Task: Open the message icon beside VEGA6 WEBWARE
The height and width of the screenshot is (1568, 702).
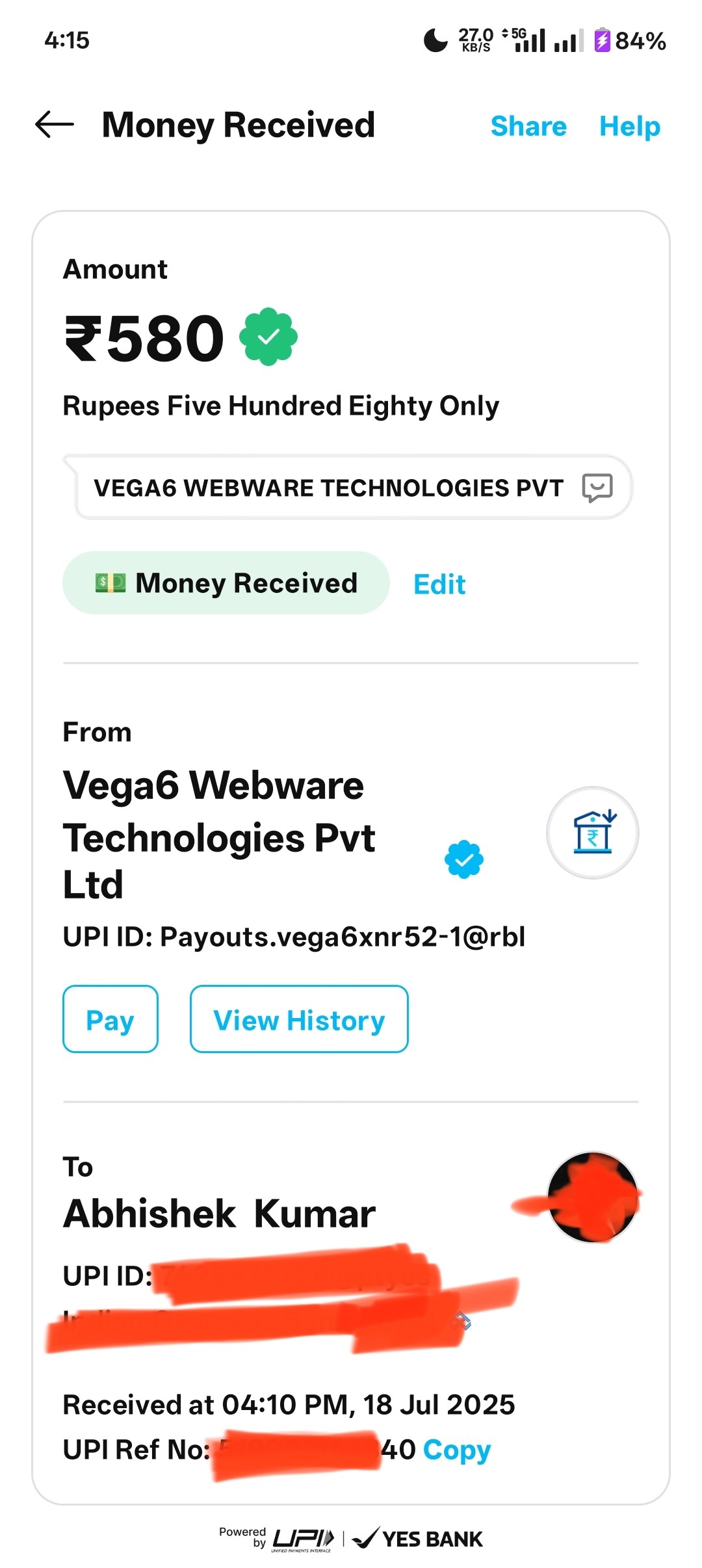Action: tap(597, 488)
